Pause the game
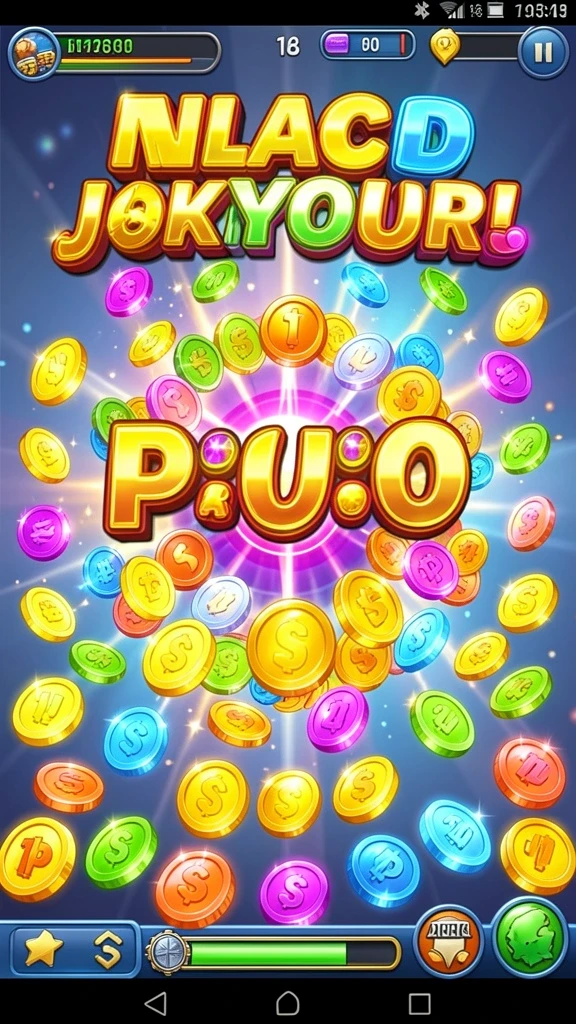 [x=543, y=53]
